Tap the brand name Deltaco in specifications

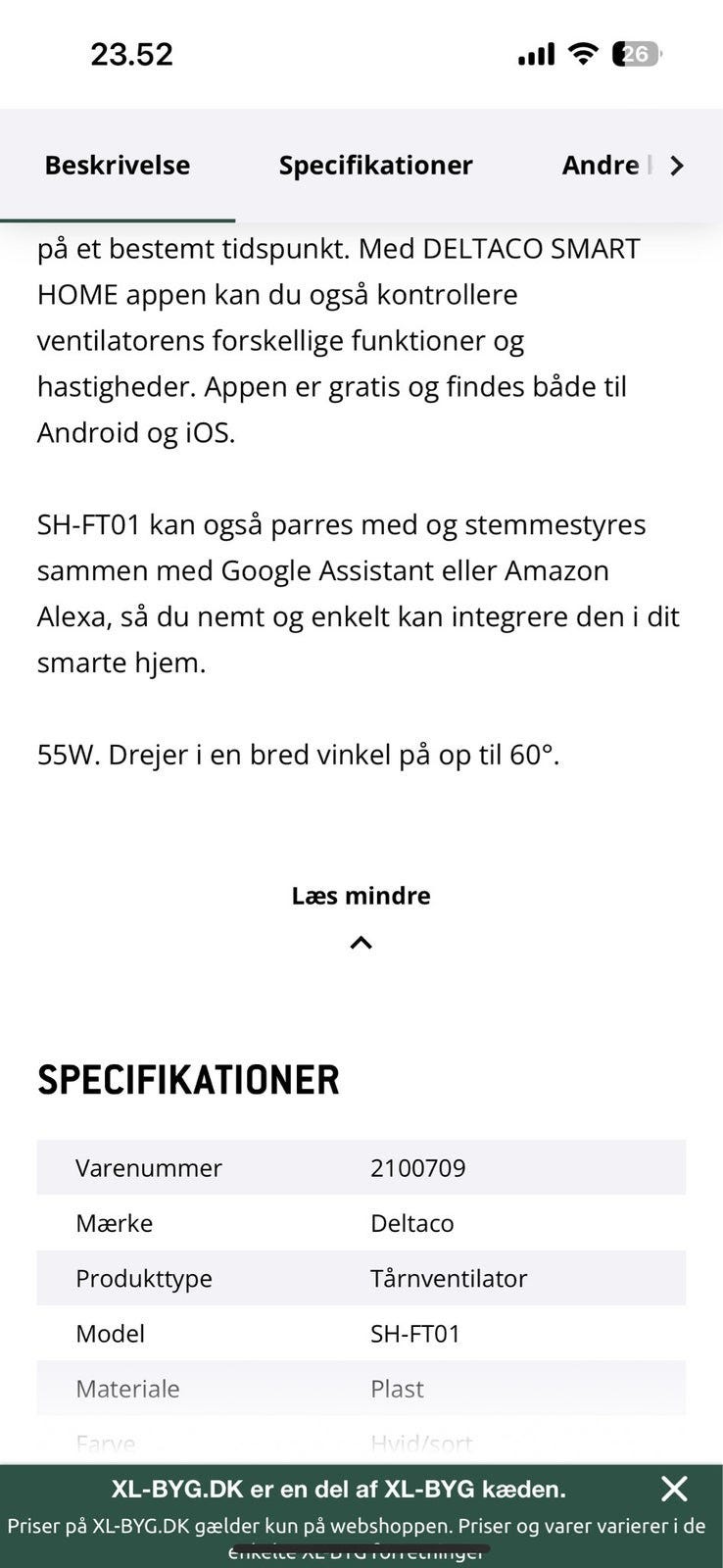tap(411, 1223)
